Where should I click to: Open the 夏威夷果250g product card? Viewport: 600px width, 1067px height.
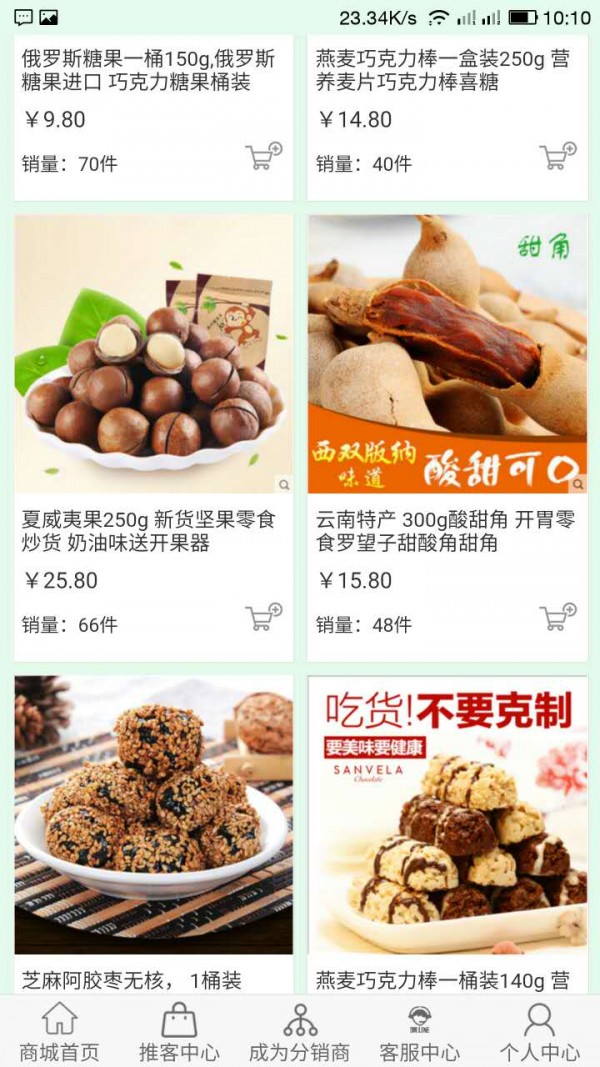click(153, 354)
